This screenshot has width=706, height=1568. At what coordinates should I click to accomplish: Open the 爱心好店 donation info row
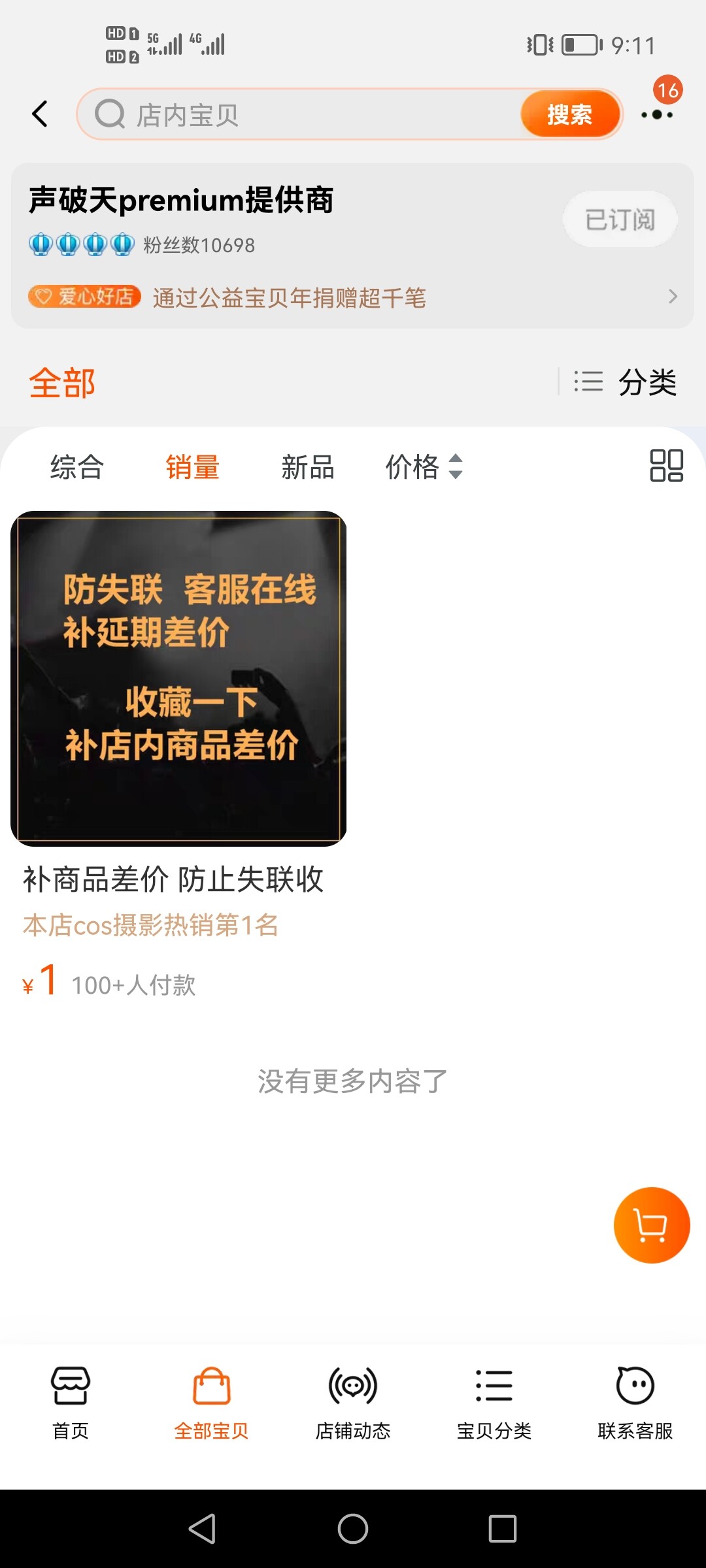coord(353,297)
